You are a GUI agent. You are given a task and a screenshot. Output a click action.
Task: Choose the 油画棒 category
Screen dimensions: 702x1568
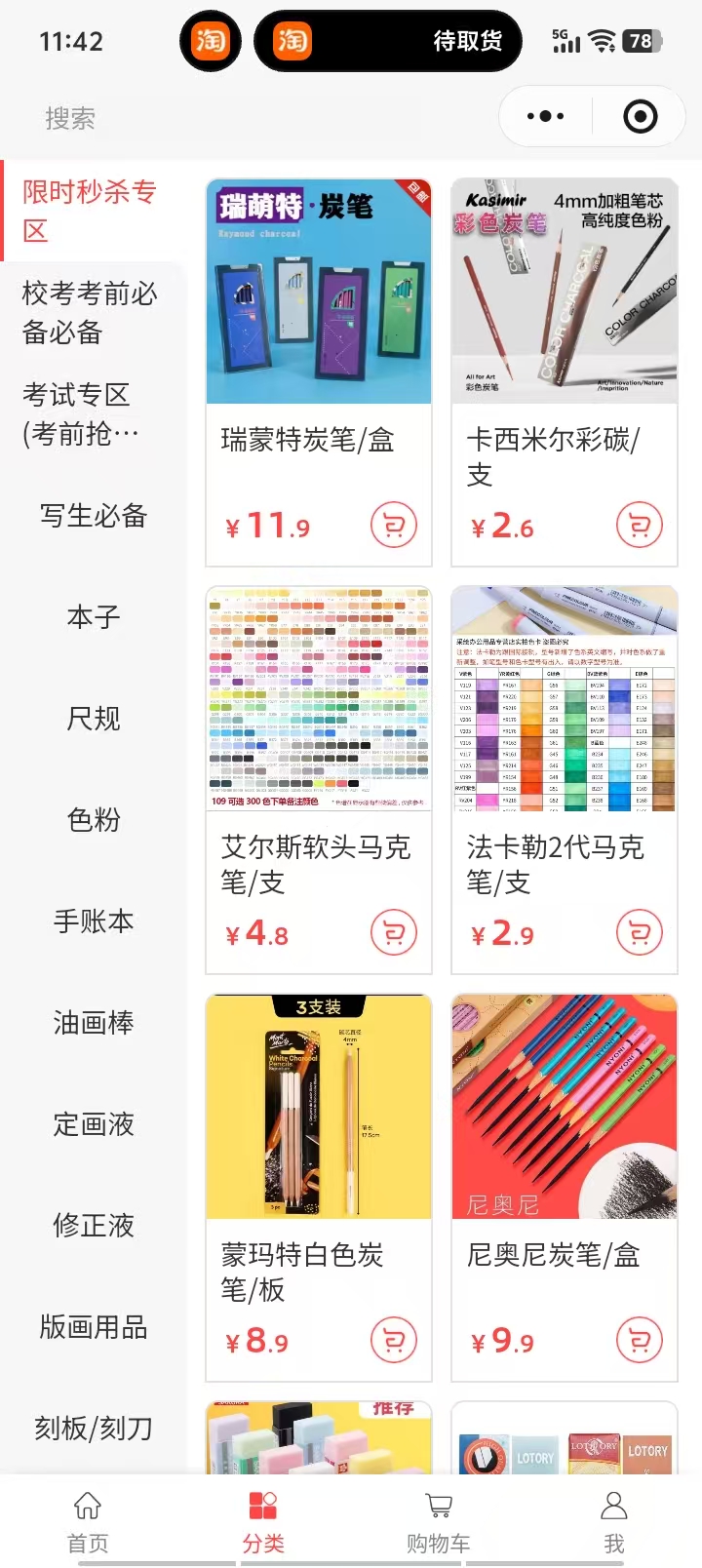(x=94, y=1023)
